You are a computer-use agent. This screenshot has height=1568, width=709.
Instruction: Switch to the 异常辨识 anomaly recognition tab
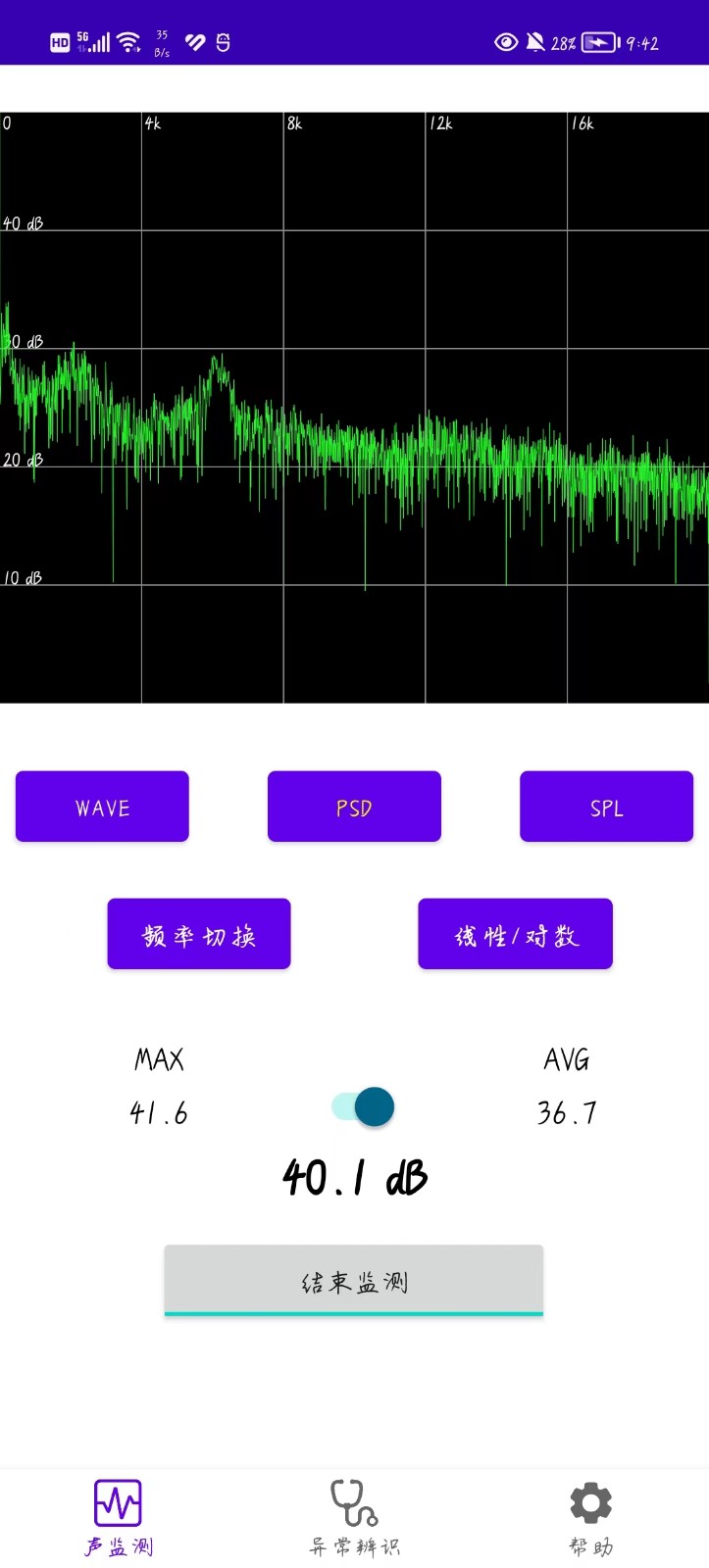tap(354, 1518)
